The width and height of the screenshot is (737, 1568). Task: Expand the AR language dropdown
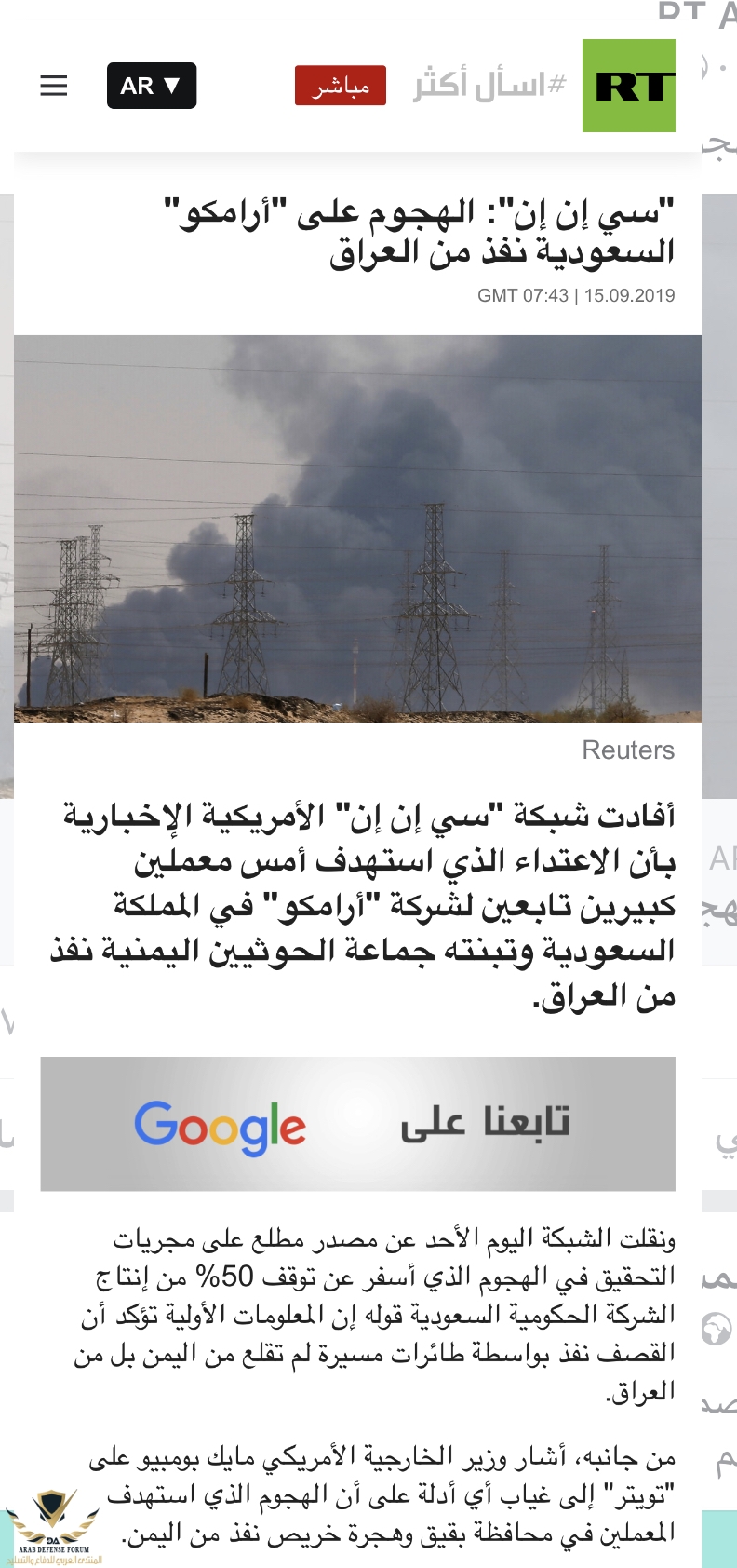coord(152,86)
